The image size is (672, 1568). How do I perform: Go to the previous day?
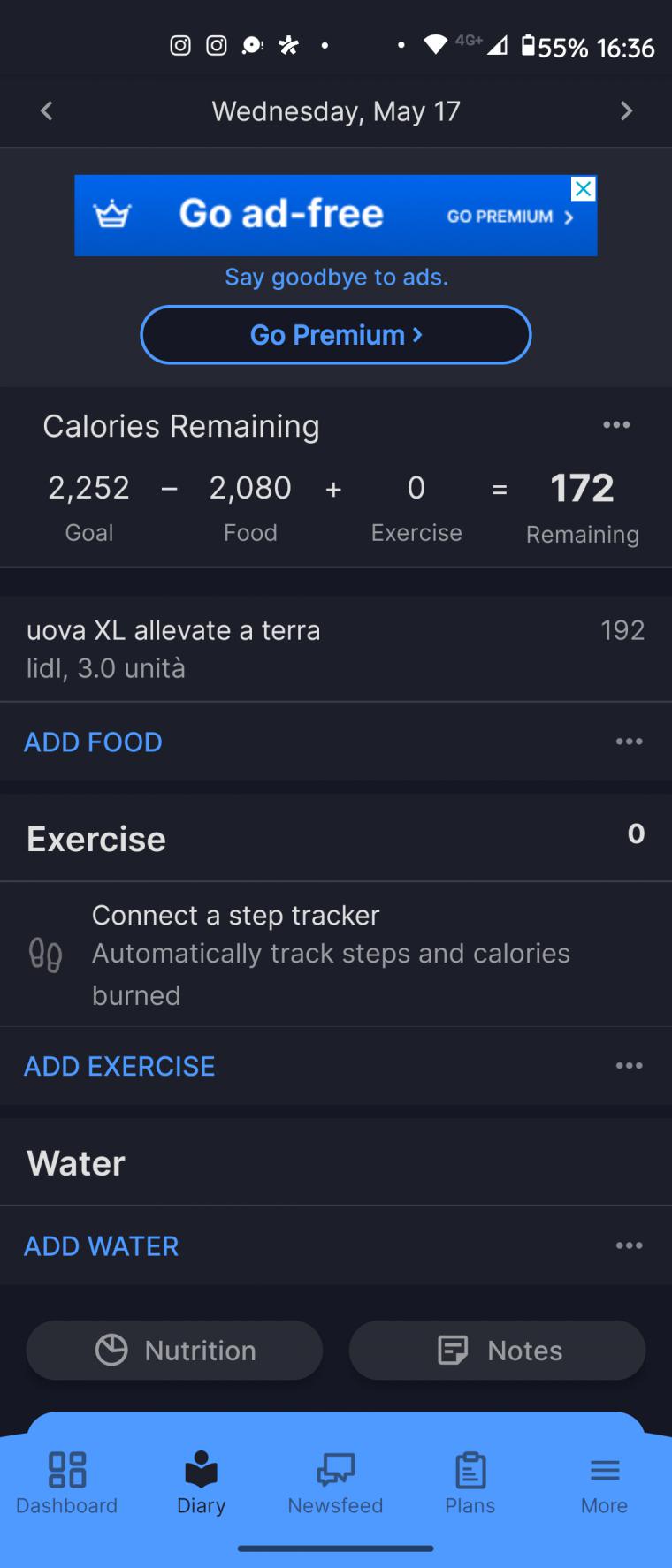47,111
